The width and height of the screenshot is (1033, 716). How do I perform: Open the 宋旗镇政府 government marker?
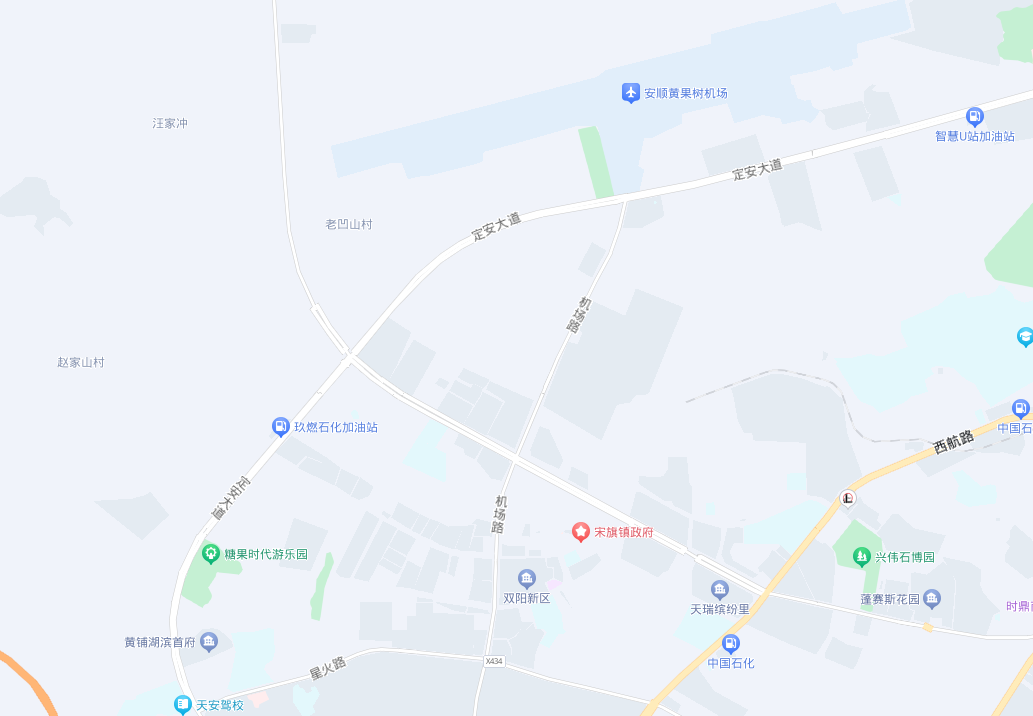pos(580,532)
